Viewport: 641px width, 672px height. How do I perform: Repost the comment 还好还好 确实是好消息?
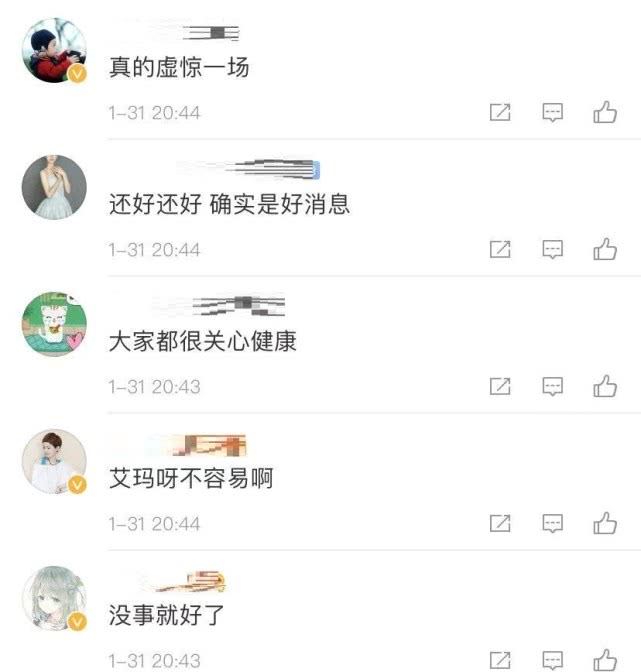500,249
